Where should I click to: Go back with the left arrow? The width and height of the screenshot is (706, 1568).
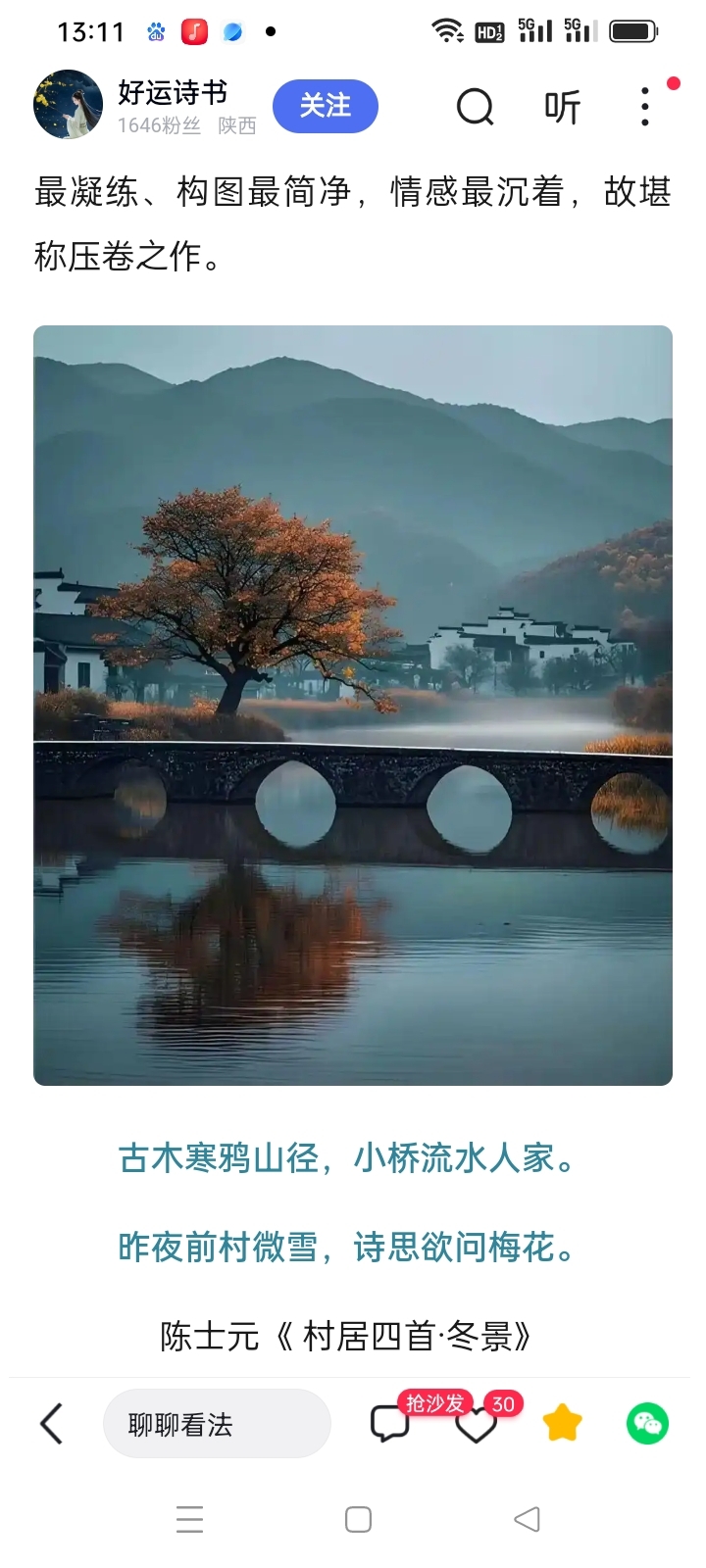tap(51, 1424)
